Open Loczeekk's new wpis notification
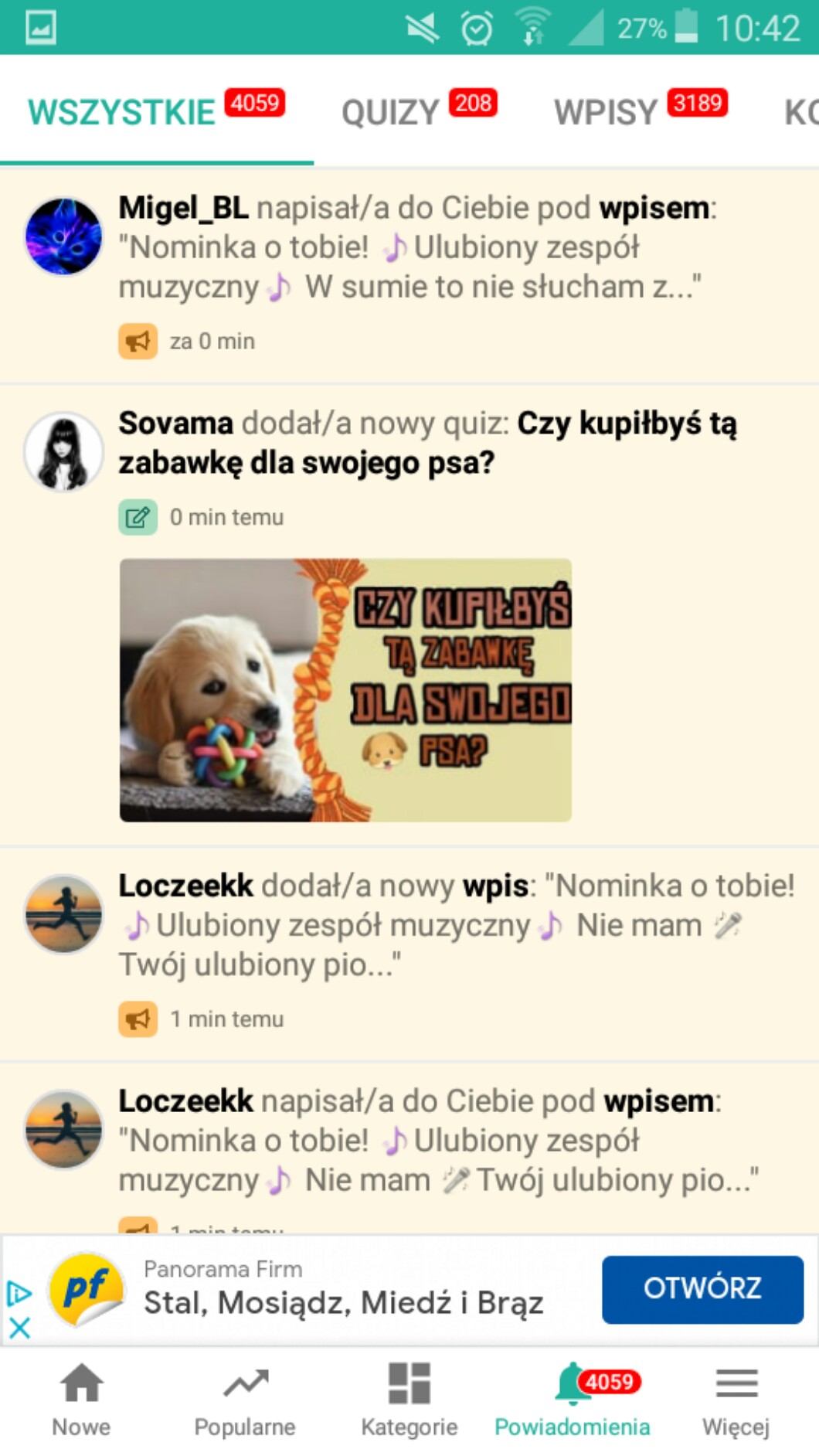This screenshot has width=819, height=1456. click(456, 925)
